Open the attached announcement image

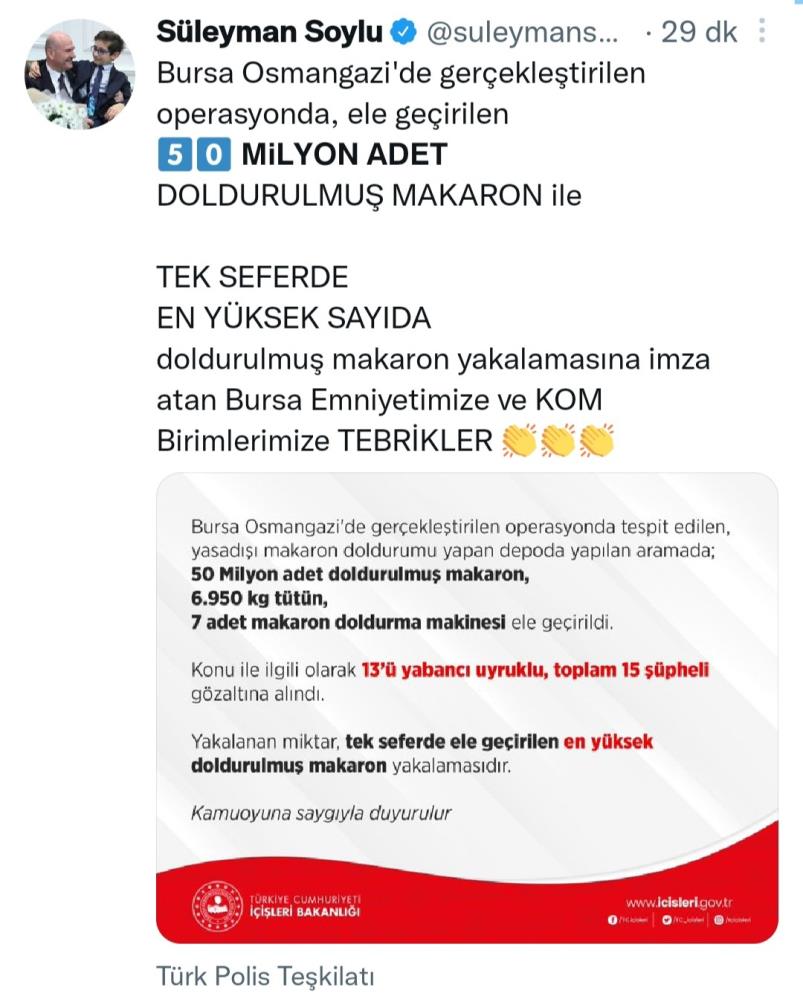(x=466, y=707)
